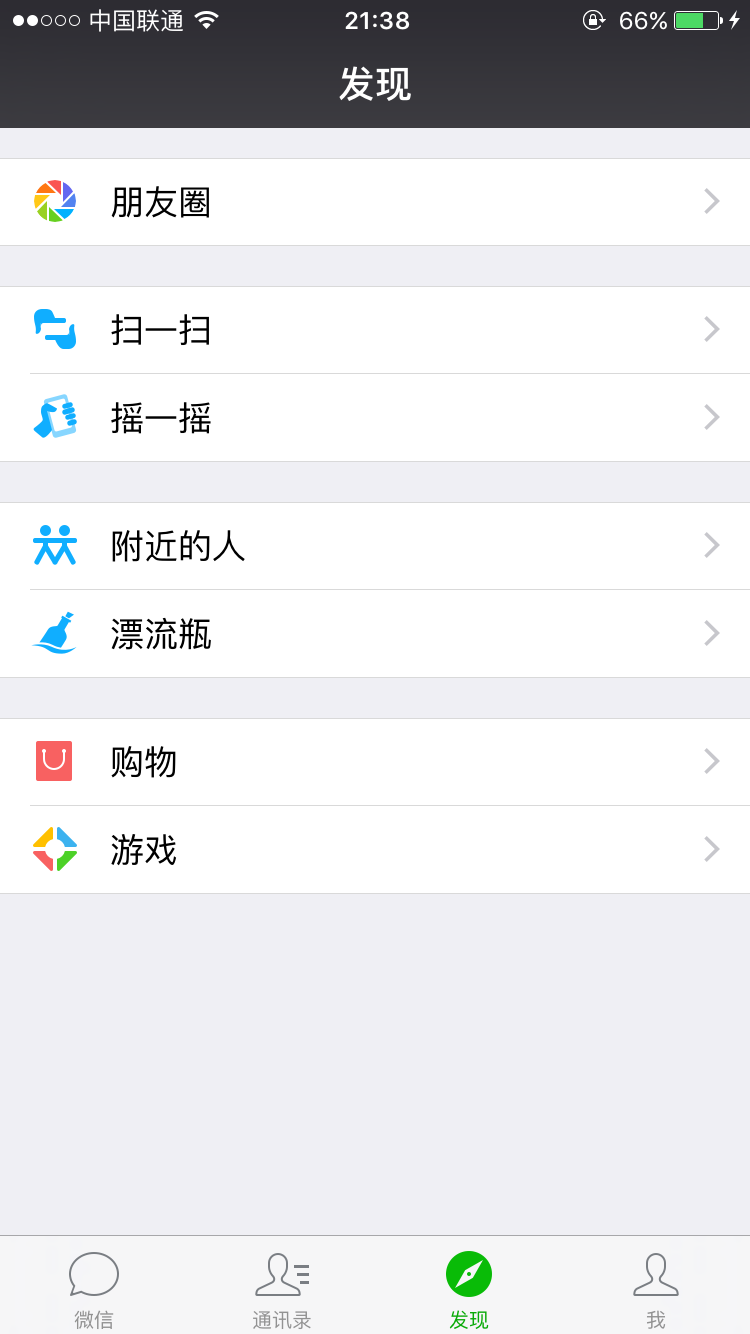Tap the Shake phone icon
The height and width of the screenshot is (1334, 750).
coord(56,417)
